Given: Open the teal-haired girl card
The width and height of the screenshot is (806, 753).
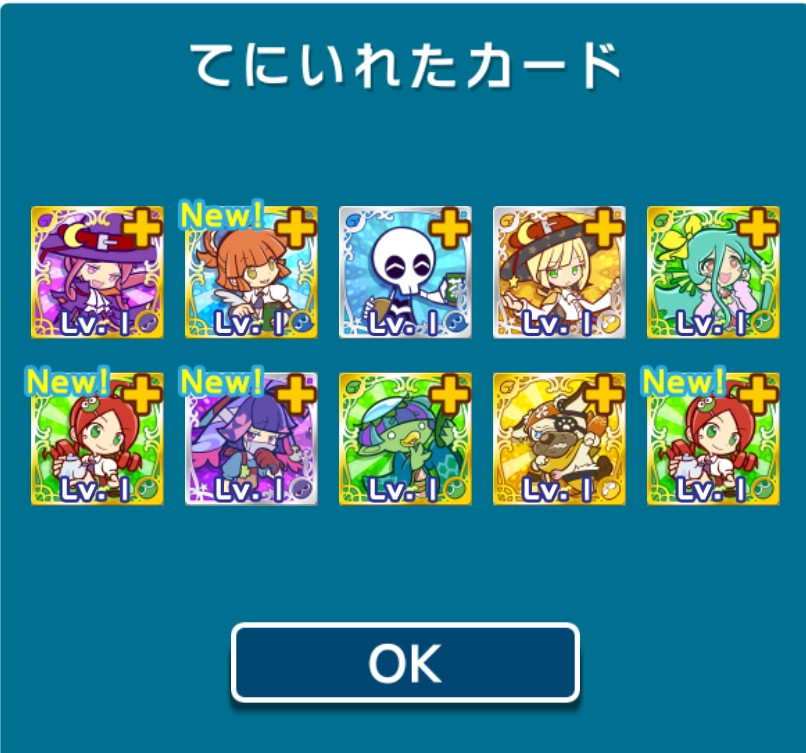Looking at the screenshot, I should pyautogui.click(x=713, y=272).
